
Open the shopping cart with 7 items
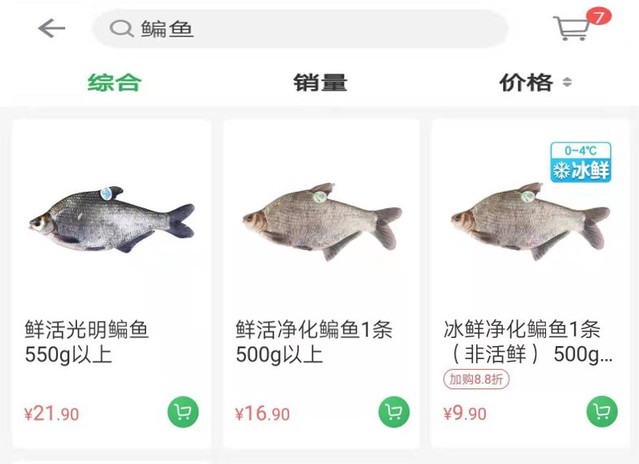pyautogui.click(x=574, y=28)
